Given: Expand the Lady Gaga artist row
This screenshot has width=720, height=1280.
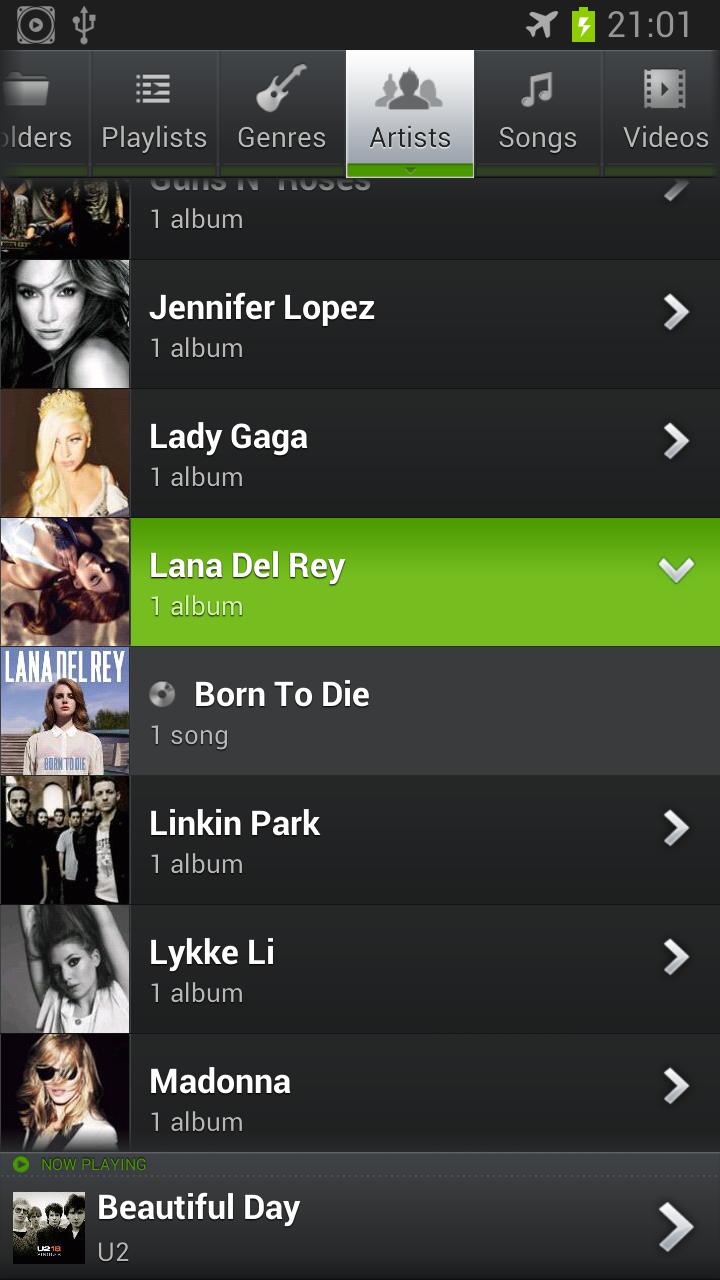Looking at the screenshot, I should tap(360, 454).
